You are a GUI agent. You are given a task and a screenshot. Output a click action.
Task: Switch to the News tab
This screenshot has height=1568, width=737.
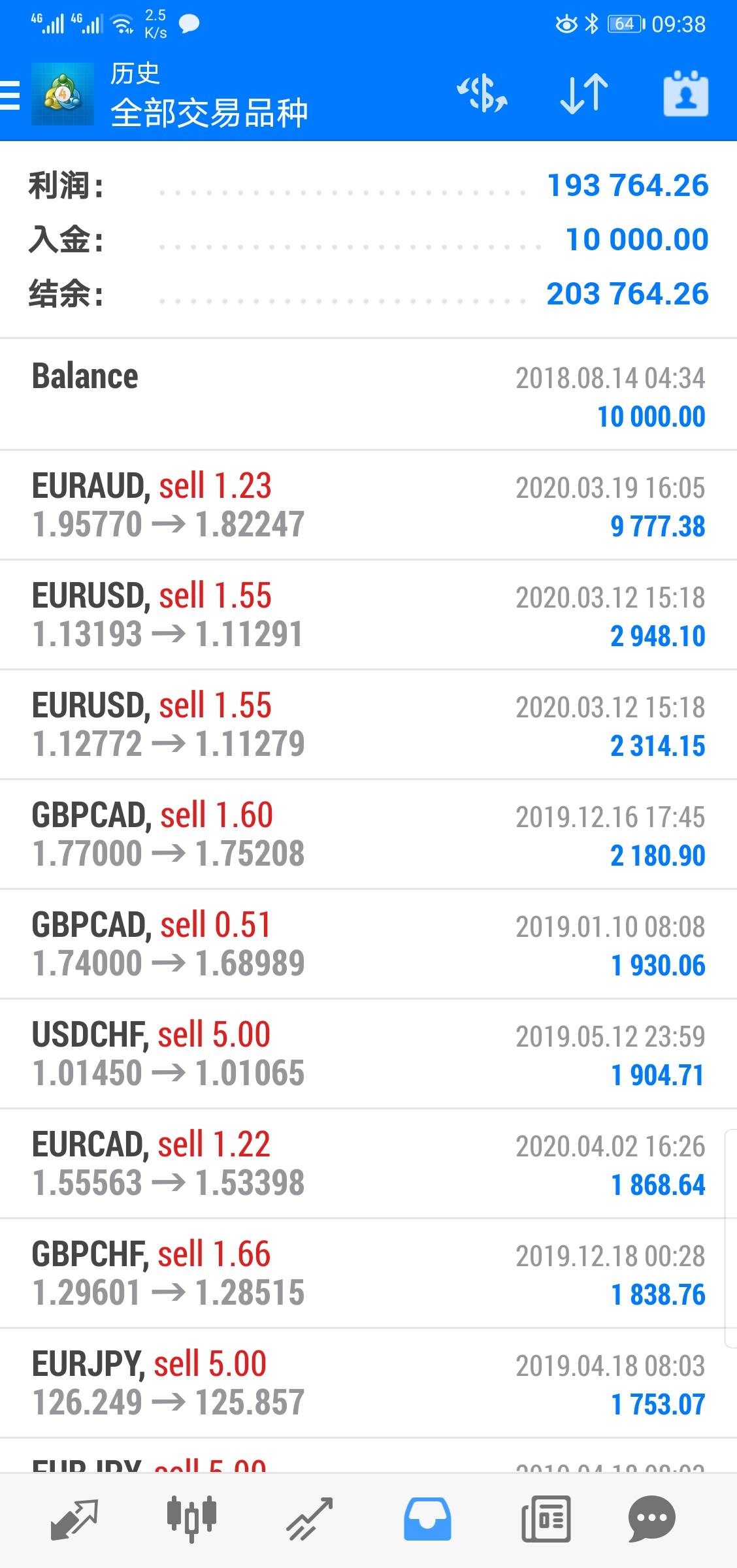[x=546, y=1519]
